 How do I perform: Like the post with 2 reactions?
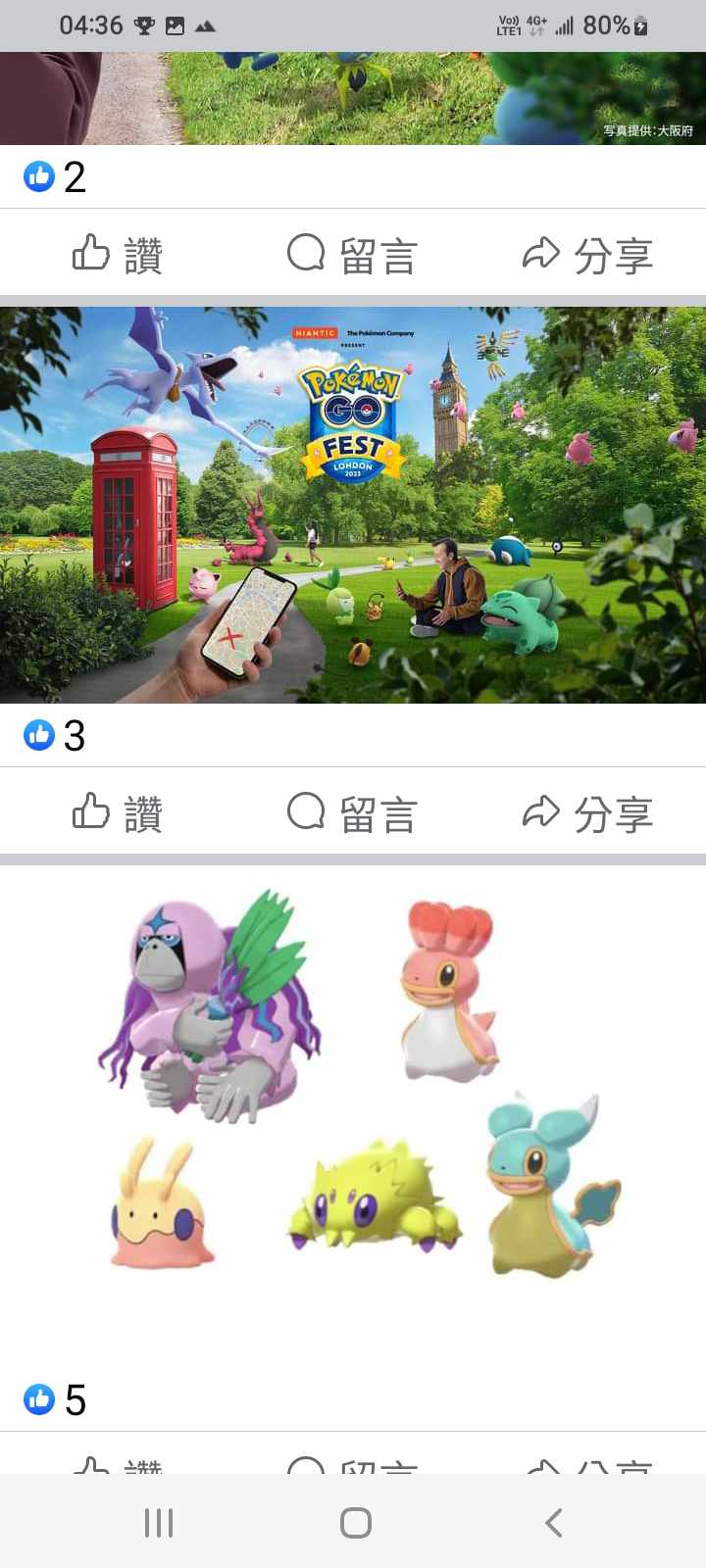click(118, 255)
